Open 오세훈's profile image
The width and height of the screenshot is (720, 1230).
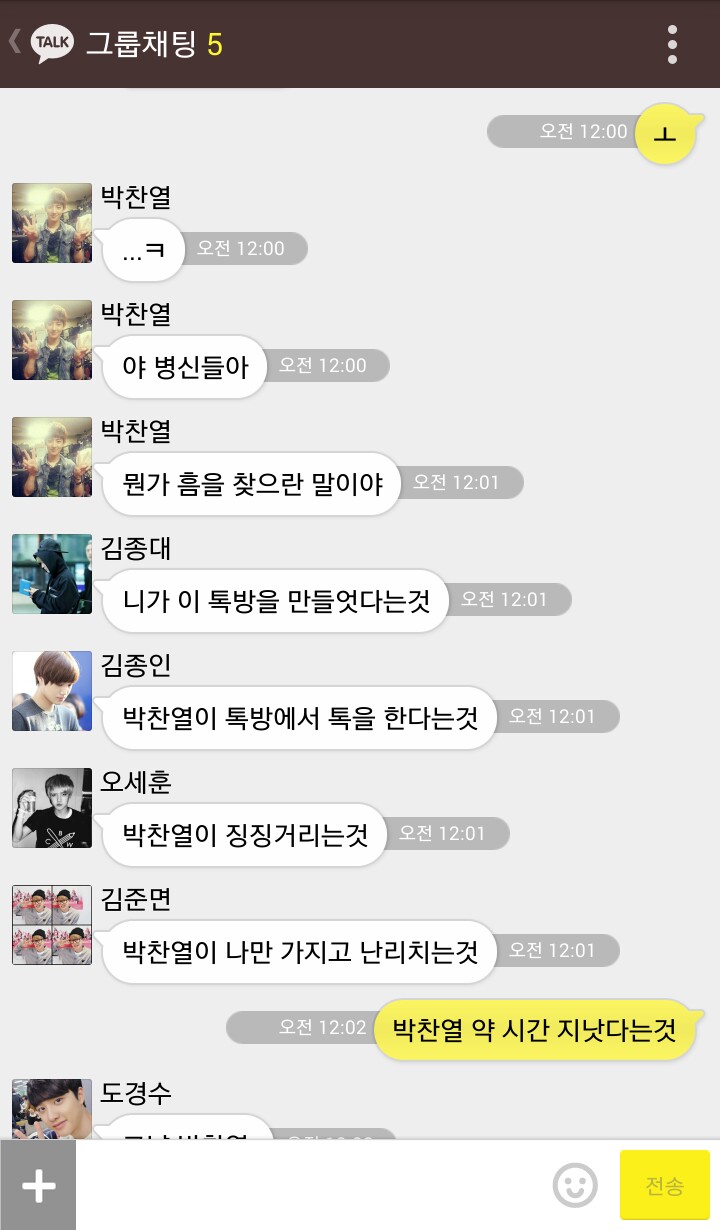[51, 807]
